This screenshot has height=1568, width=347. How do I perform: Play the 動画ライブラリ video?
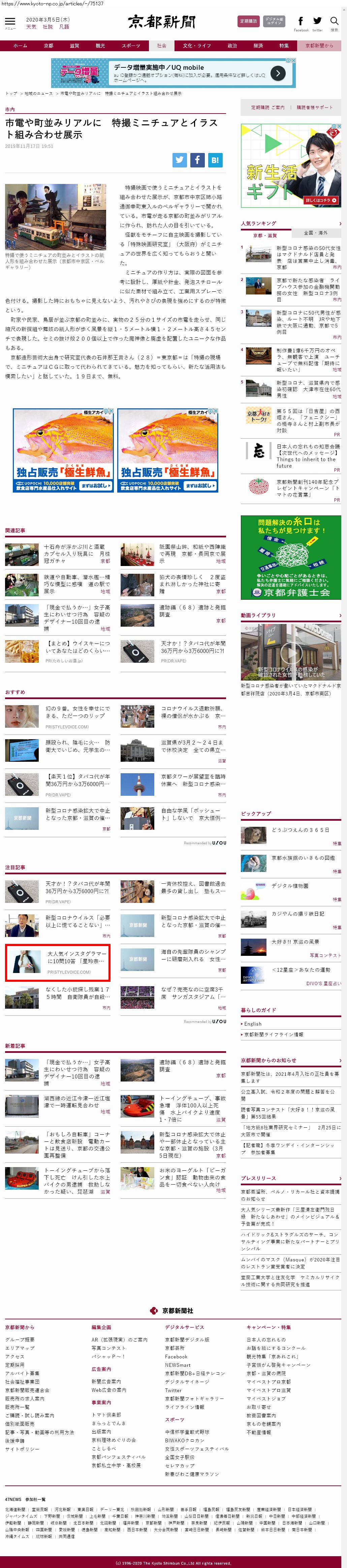click(x=291, y=653)
